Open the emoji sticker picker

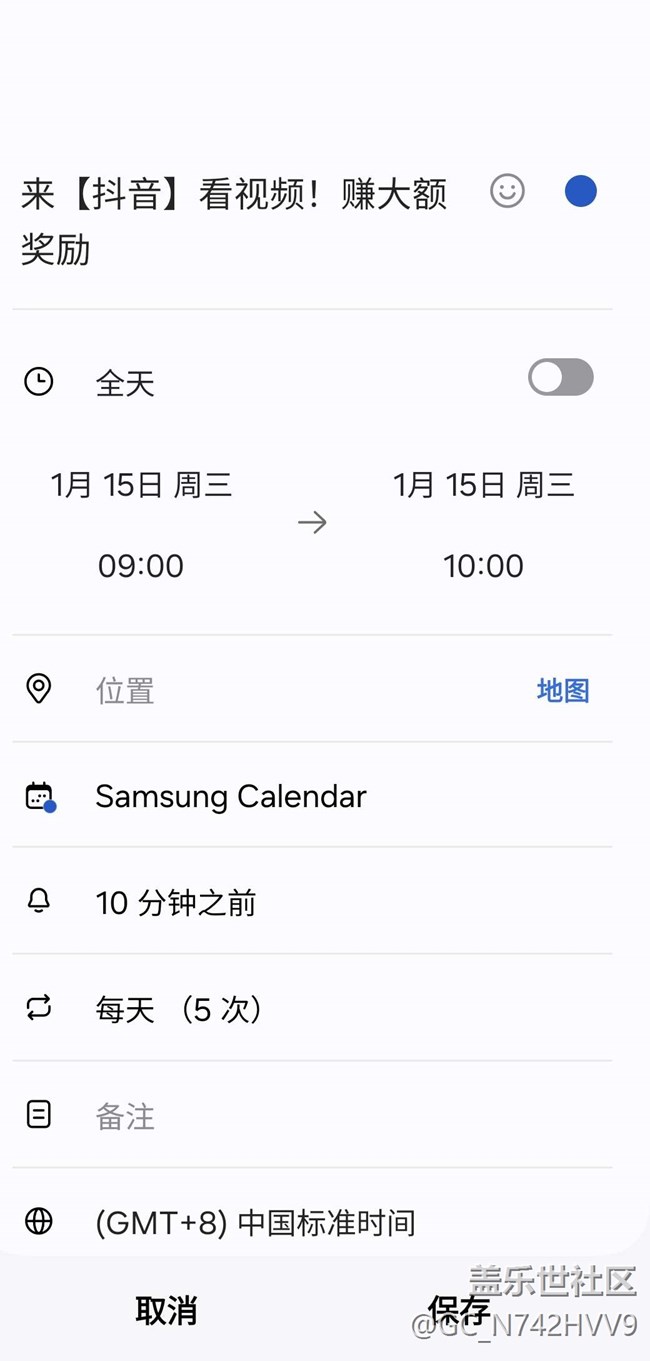pos(507,191)
